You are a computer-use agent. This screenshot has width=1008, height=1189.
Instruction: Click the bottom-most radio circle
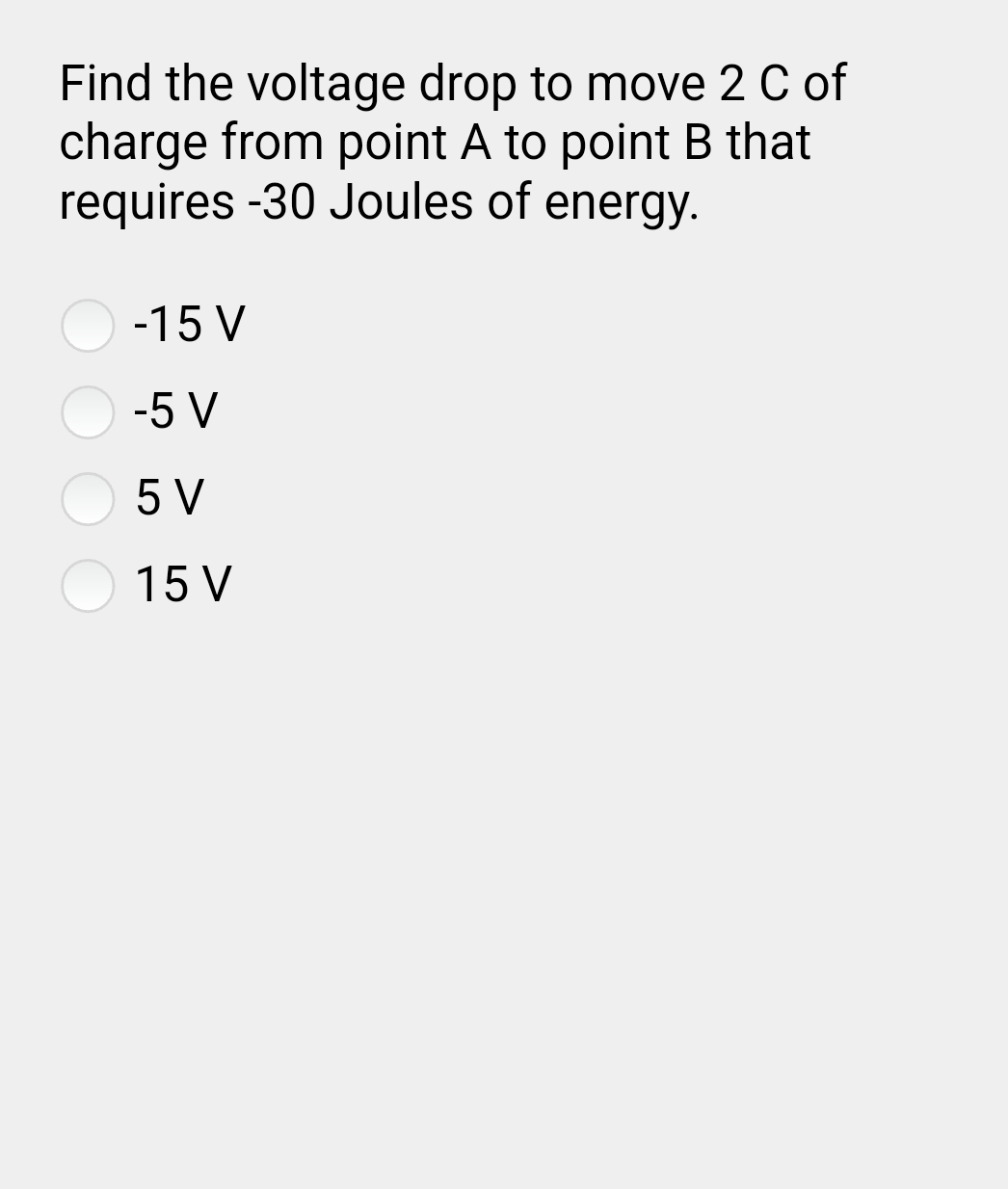click(x=88, y=587)
